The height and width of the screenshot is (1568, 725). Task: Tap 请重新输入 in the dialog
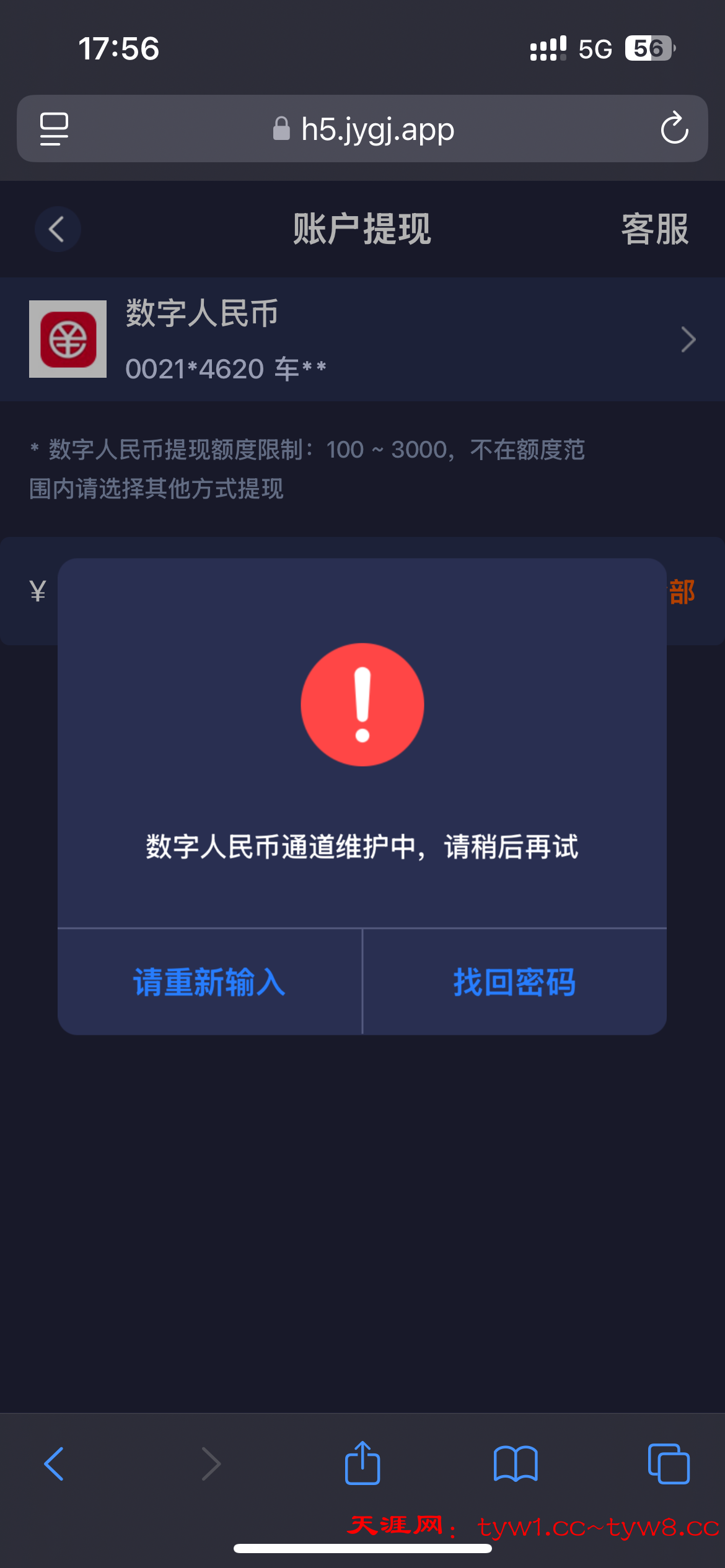[x=209, y=982]
